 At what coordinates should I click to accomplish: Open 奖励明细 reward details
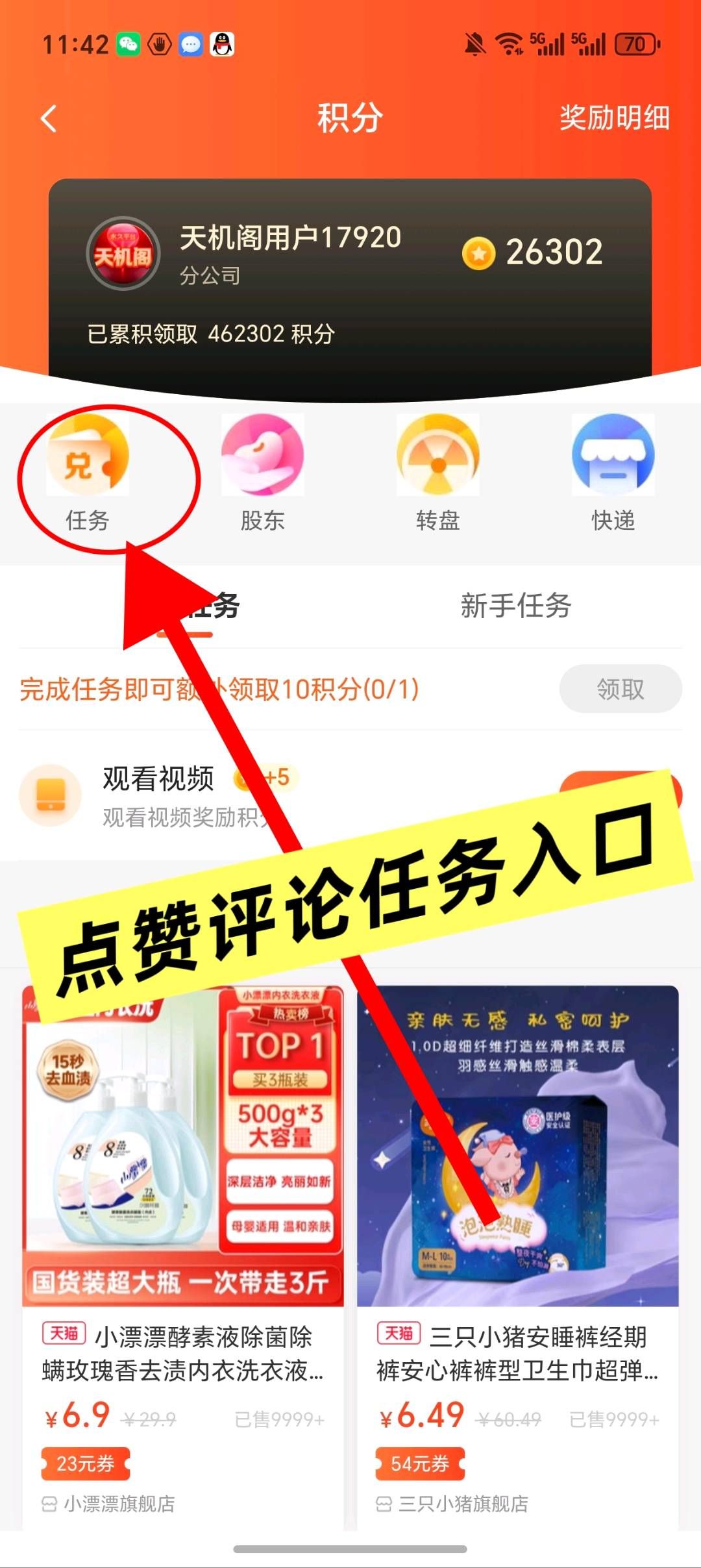coord(613,118)
